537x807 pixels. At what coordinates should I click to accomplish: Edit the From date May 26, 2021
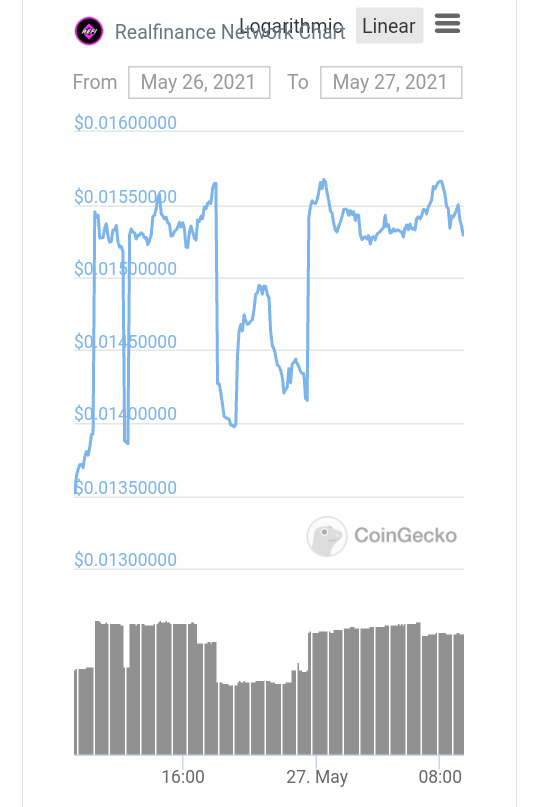point(199,82)
